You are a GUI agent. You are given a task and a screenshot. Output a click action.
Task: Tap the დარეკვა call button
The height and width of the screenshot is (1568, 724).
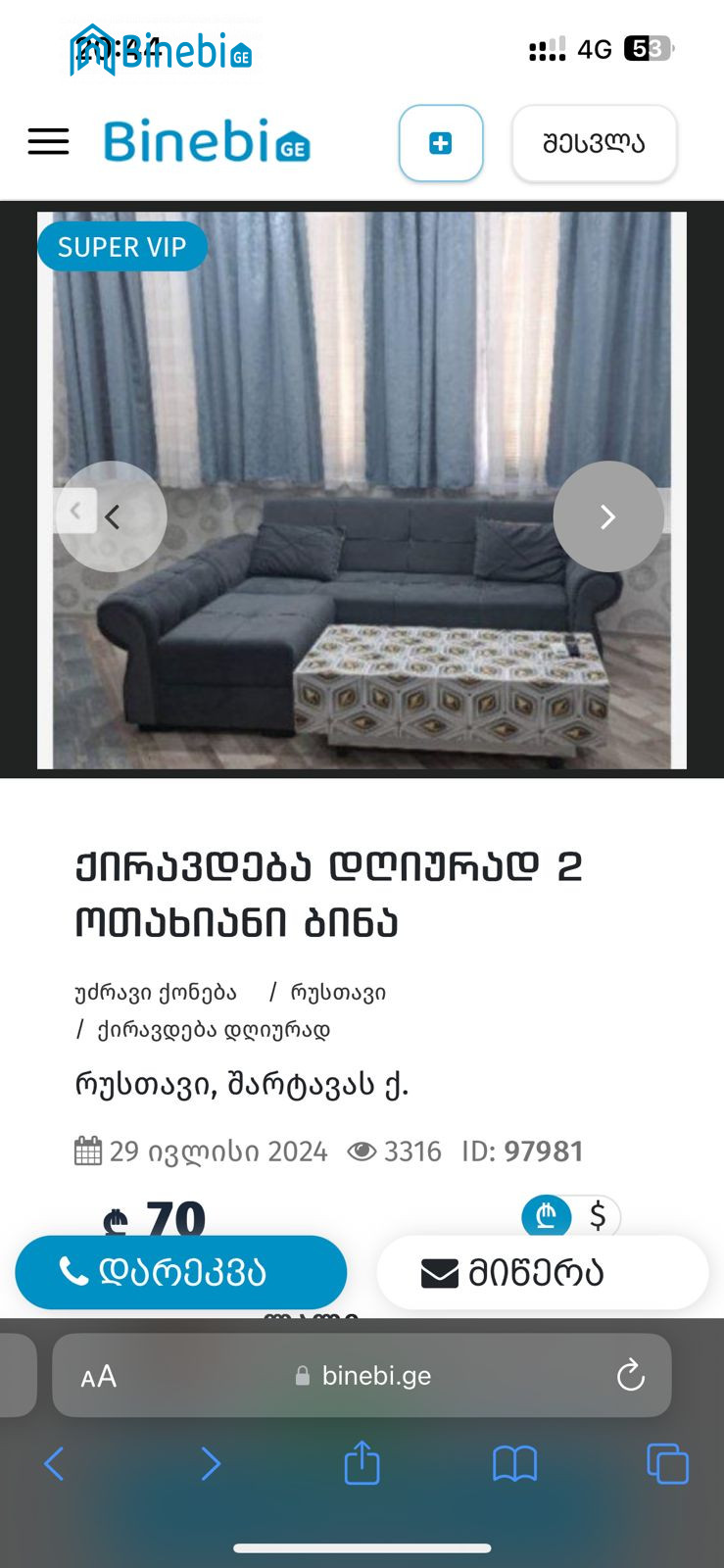pyautogui.click(x=181, y=1272)
